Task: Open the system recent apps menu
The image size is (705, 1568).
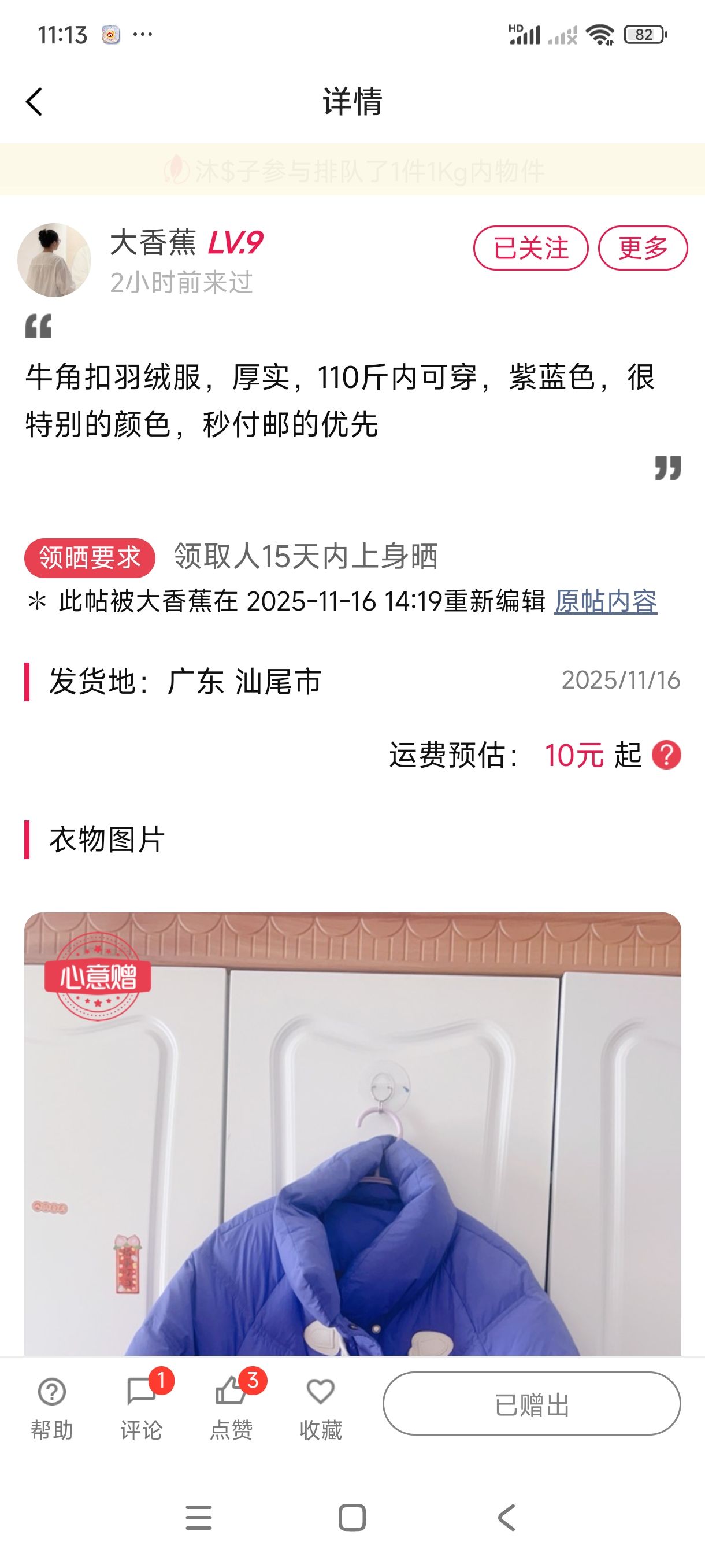Action: pyautogui.click(x=199, y=1517)
